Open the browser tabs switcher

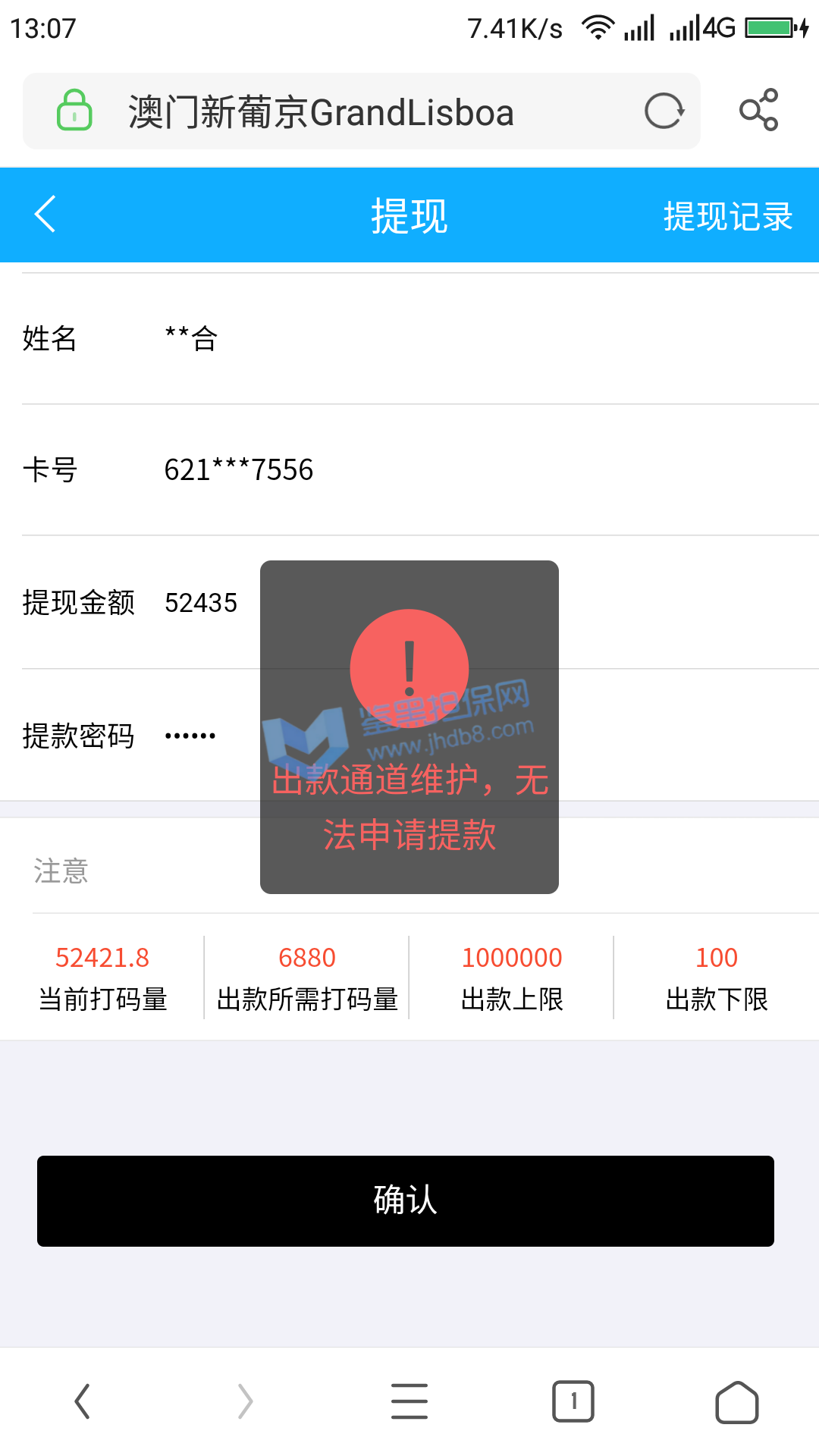[x=573, y=1401]
